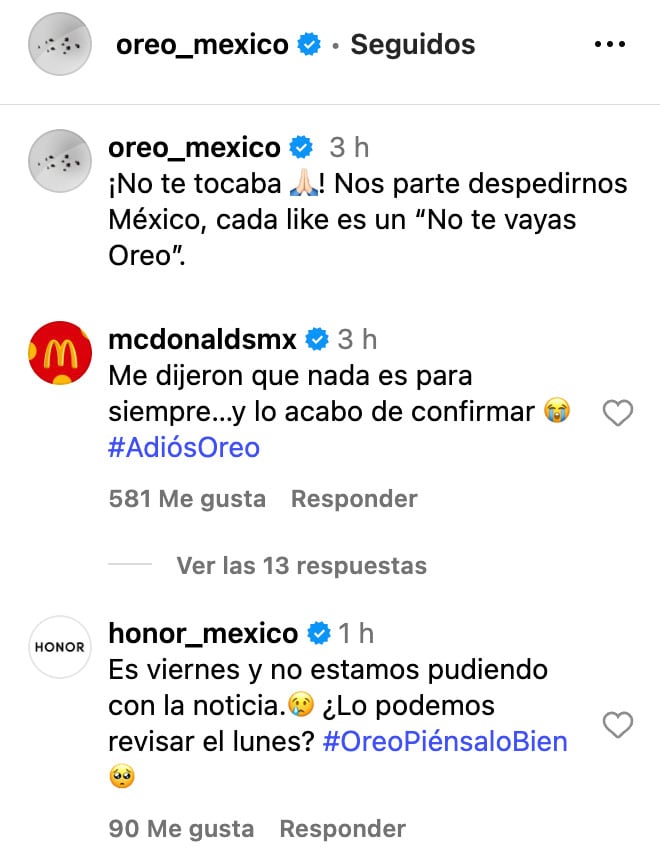Like the mcdonaldsmx comment
Image resolution: width=660 pixels, height=862 pixels.
pos(618,412)
